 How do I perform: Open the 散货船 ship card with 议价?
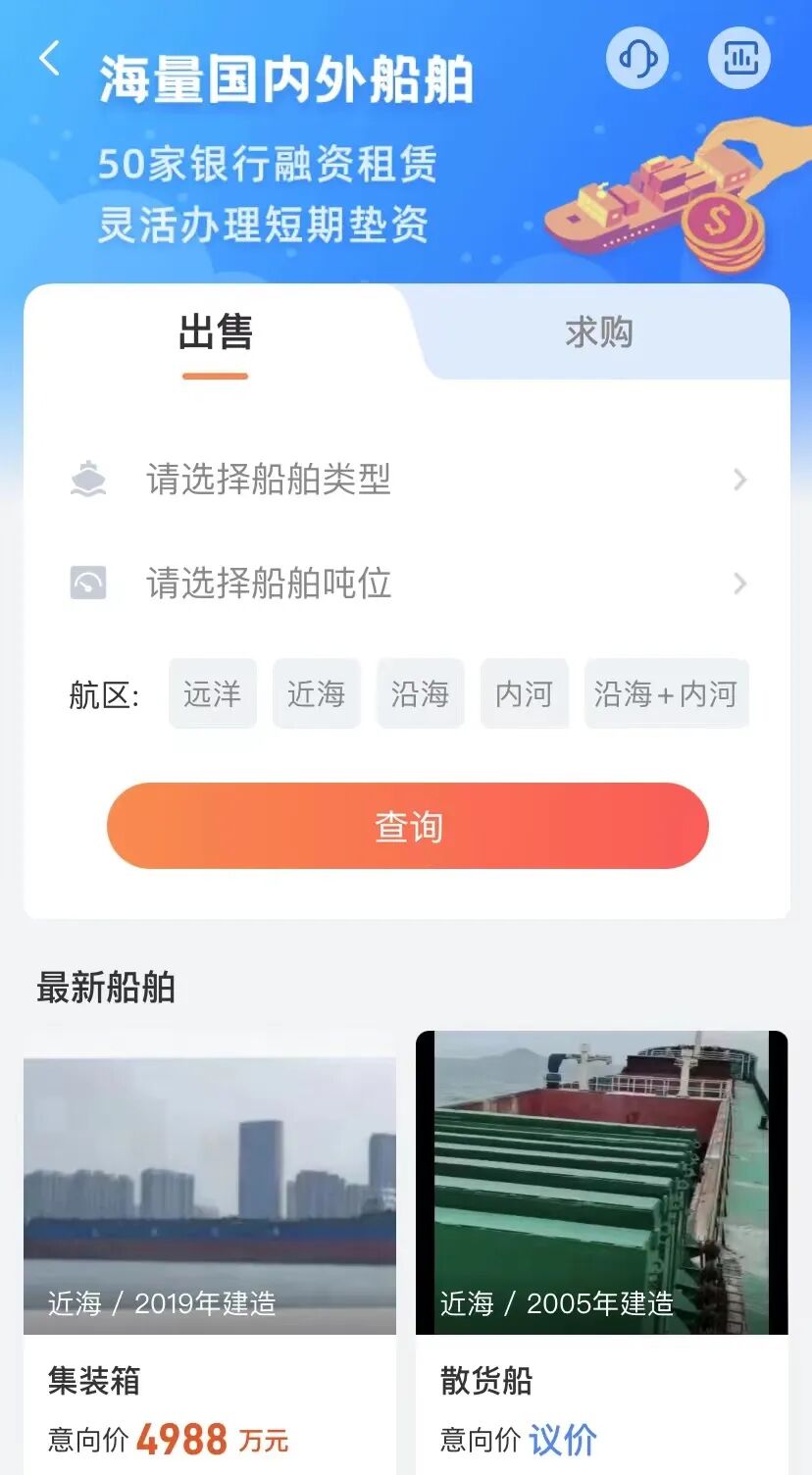pos(602,1252)
